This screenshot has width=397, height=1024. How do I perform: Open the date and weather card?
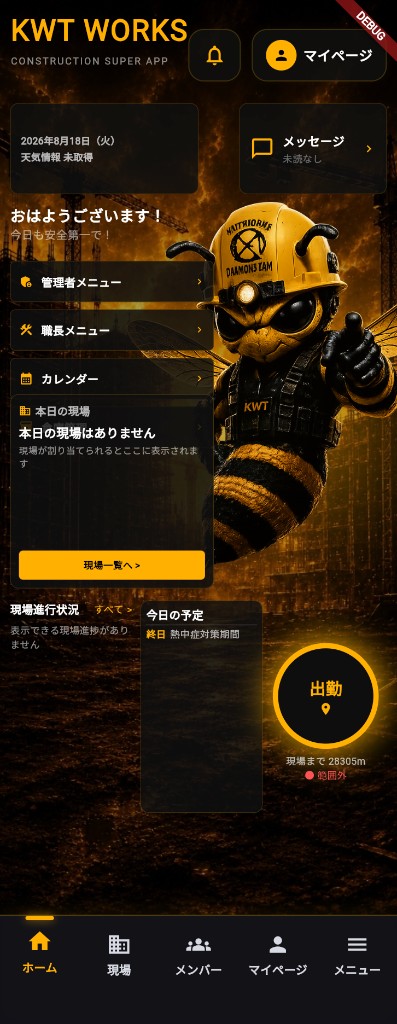pos(104,148)
